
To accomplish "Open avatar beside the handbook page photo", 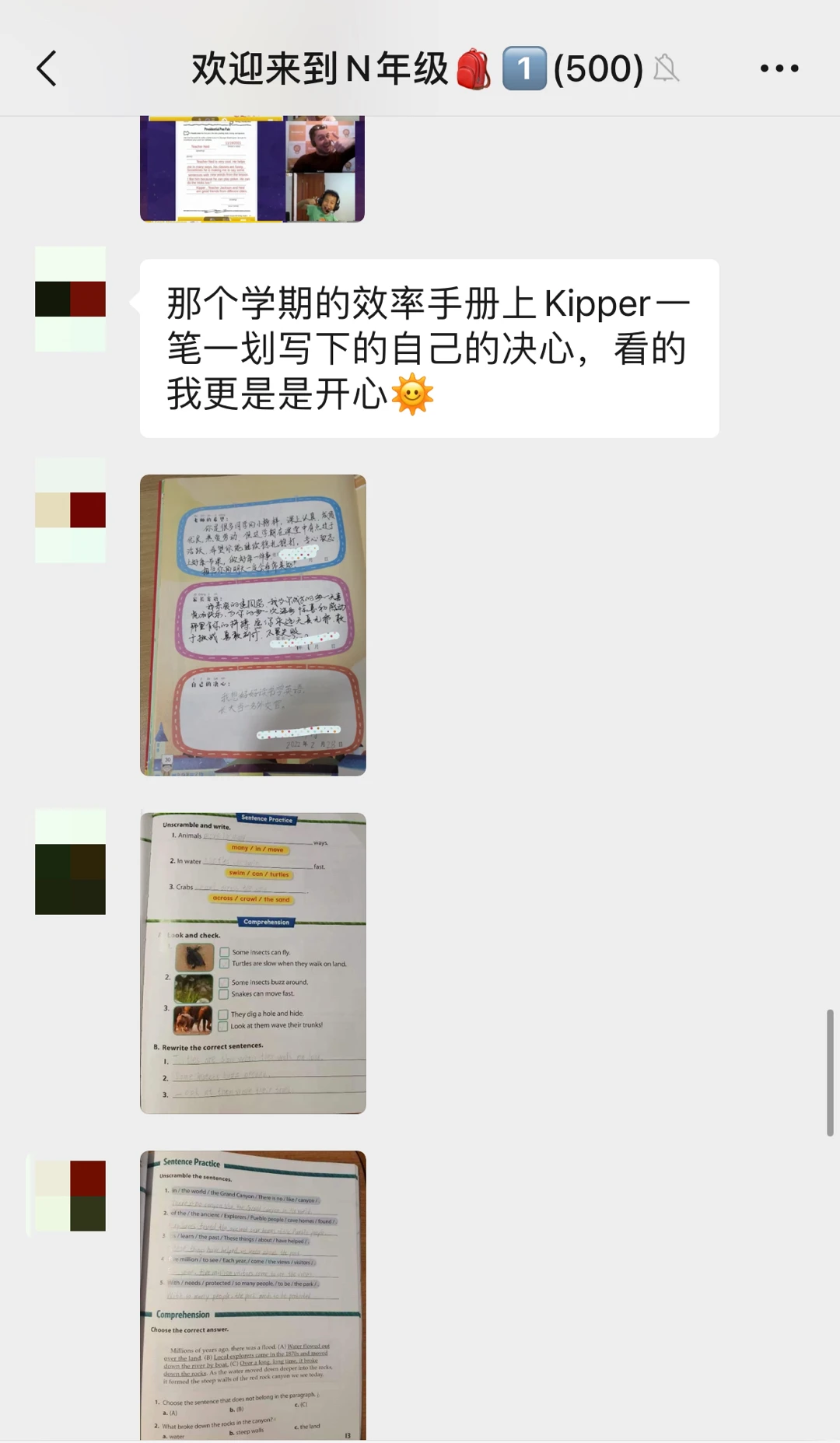I will point(70,510).
